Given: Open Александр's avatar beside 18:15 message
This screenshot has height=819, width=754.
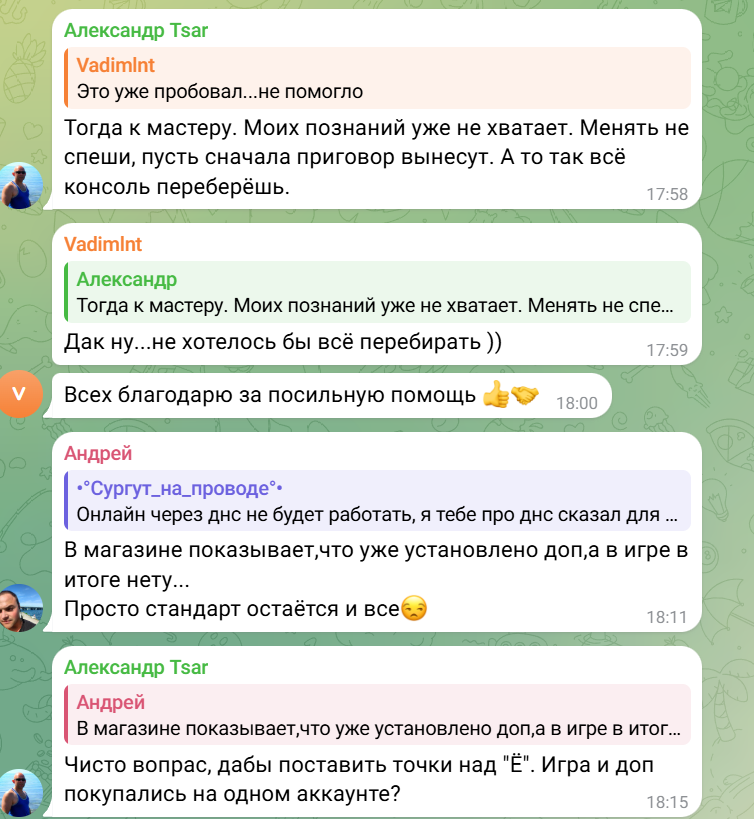Looking at the screenshot, I should [x=22, y=793].
